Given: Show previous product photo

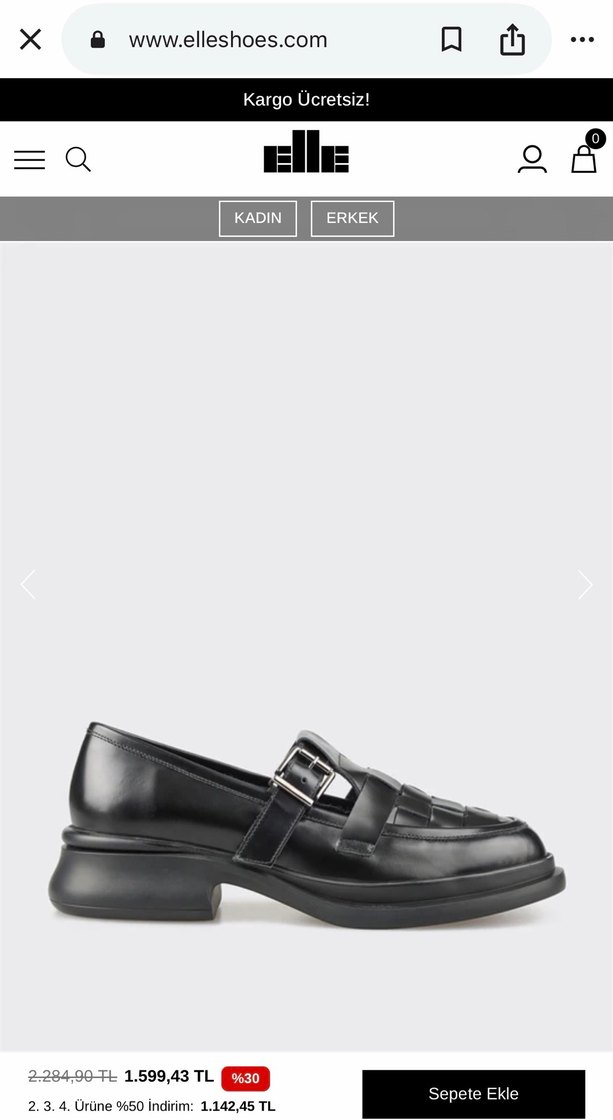Looking at the screenshot, I should [x=28, y=585].
